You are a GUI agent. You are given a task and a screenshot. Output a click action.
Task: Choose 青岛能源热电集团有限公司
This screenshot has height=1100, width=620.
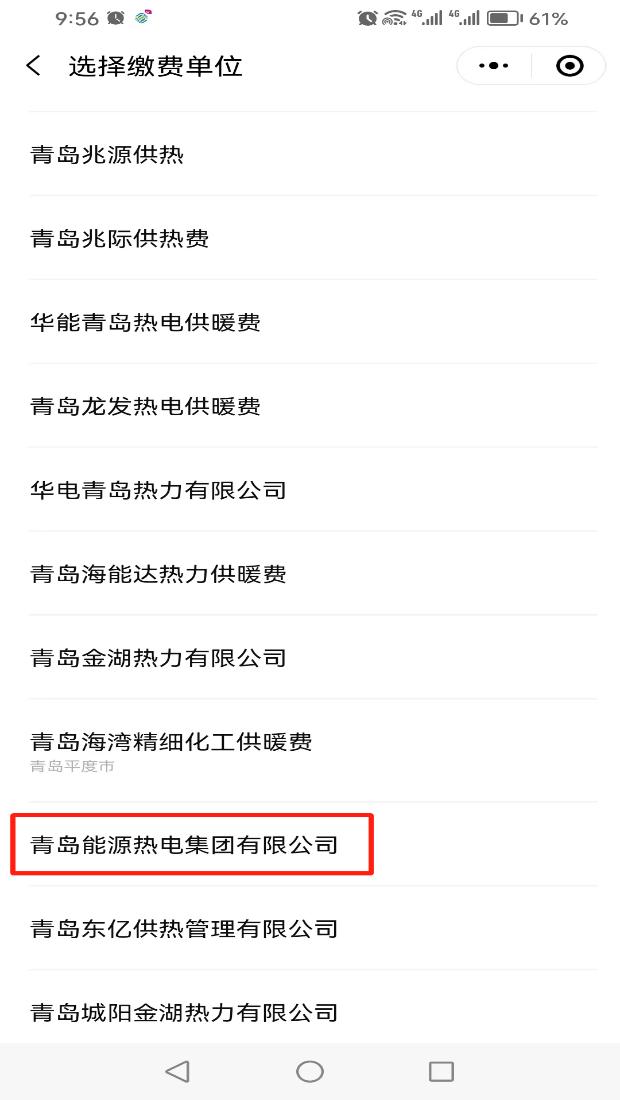click(x=185, y=845)
